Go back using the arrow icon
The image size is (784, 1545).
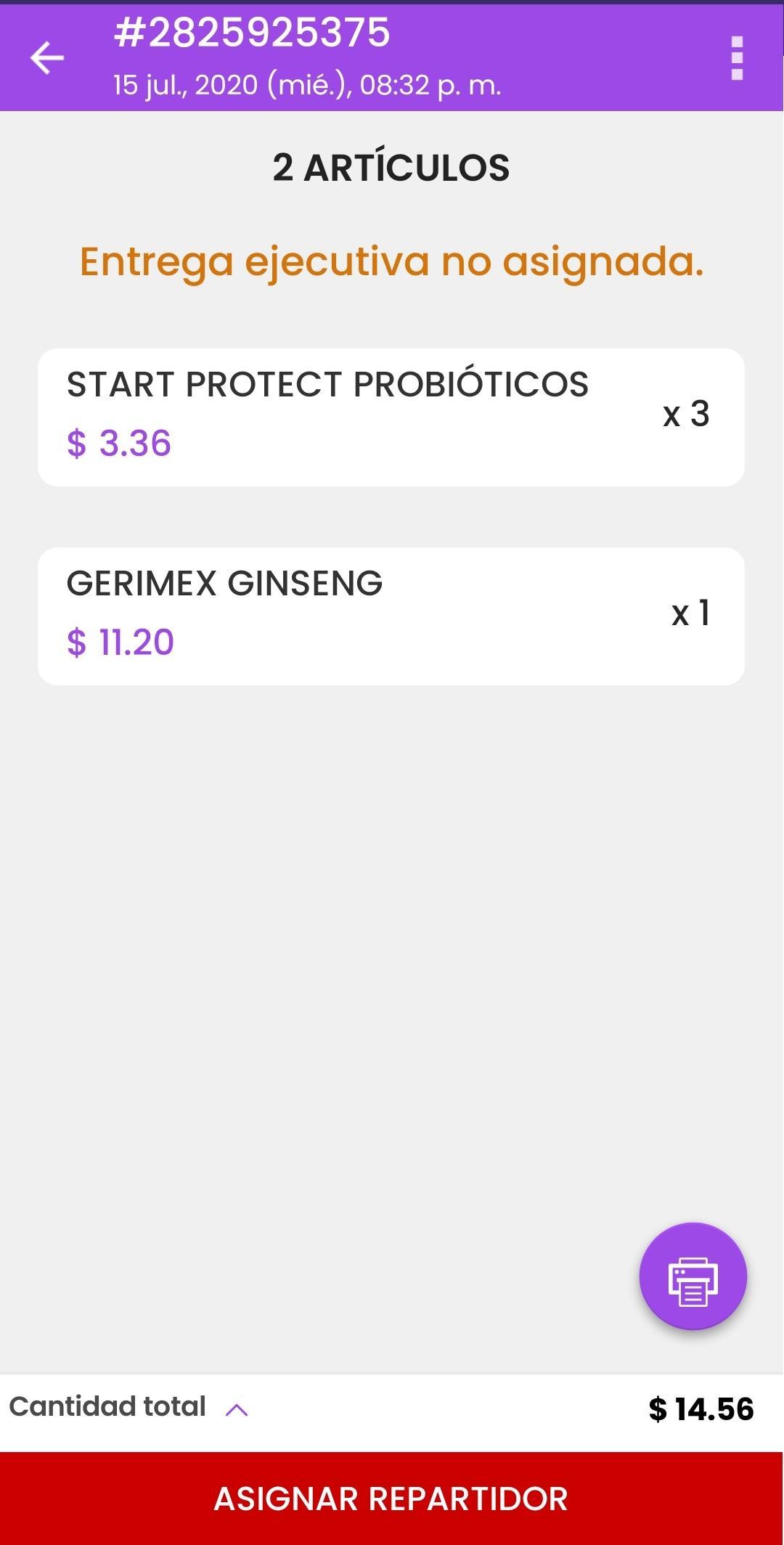[x=47, y=58]
